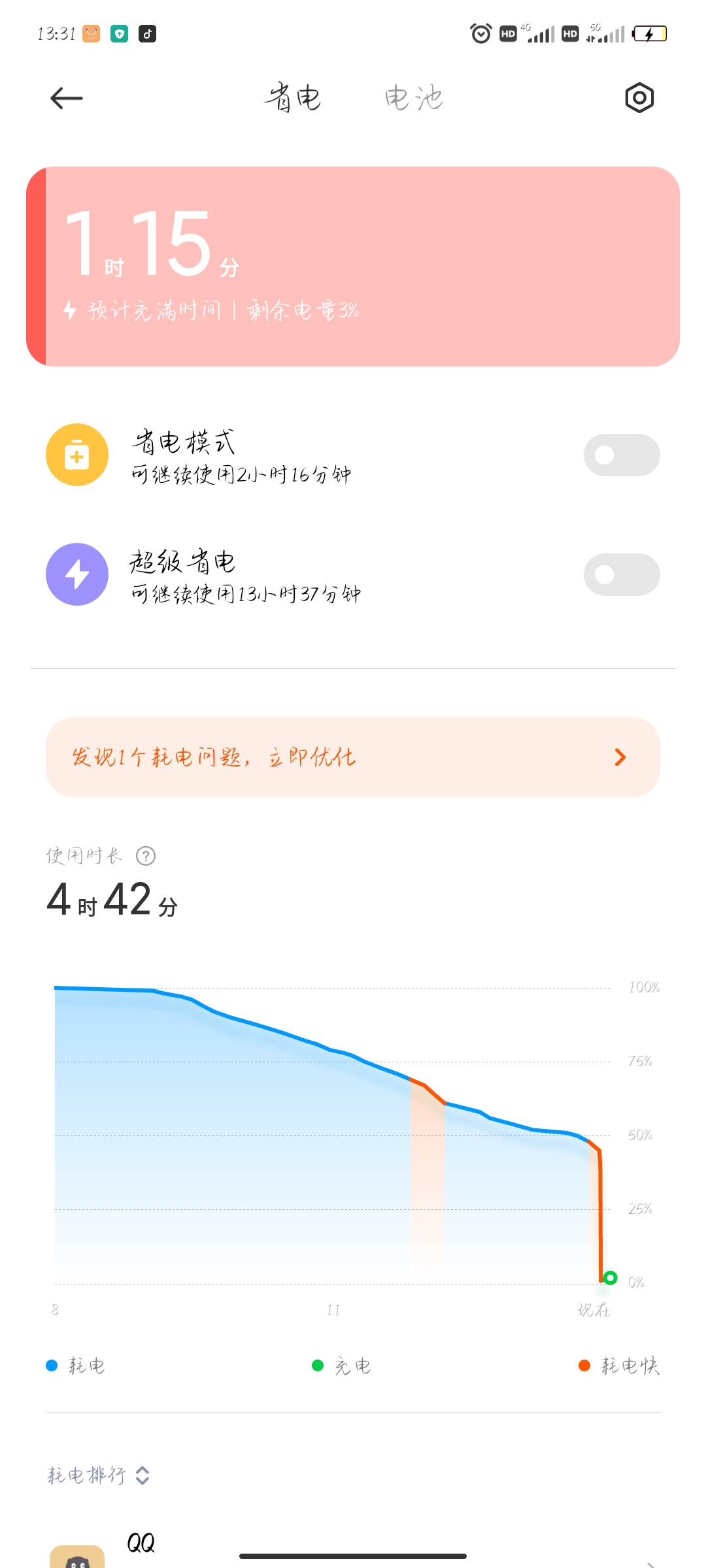This screenshot has height=1568, width=706.
Task: Open battery settings via the hexagon gear icon
Action: 639,98
